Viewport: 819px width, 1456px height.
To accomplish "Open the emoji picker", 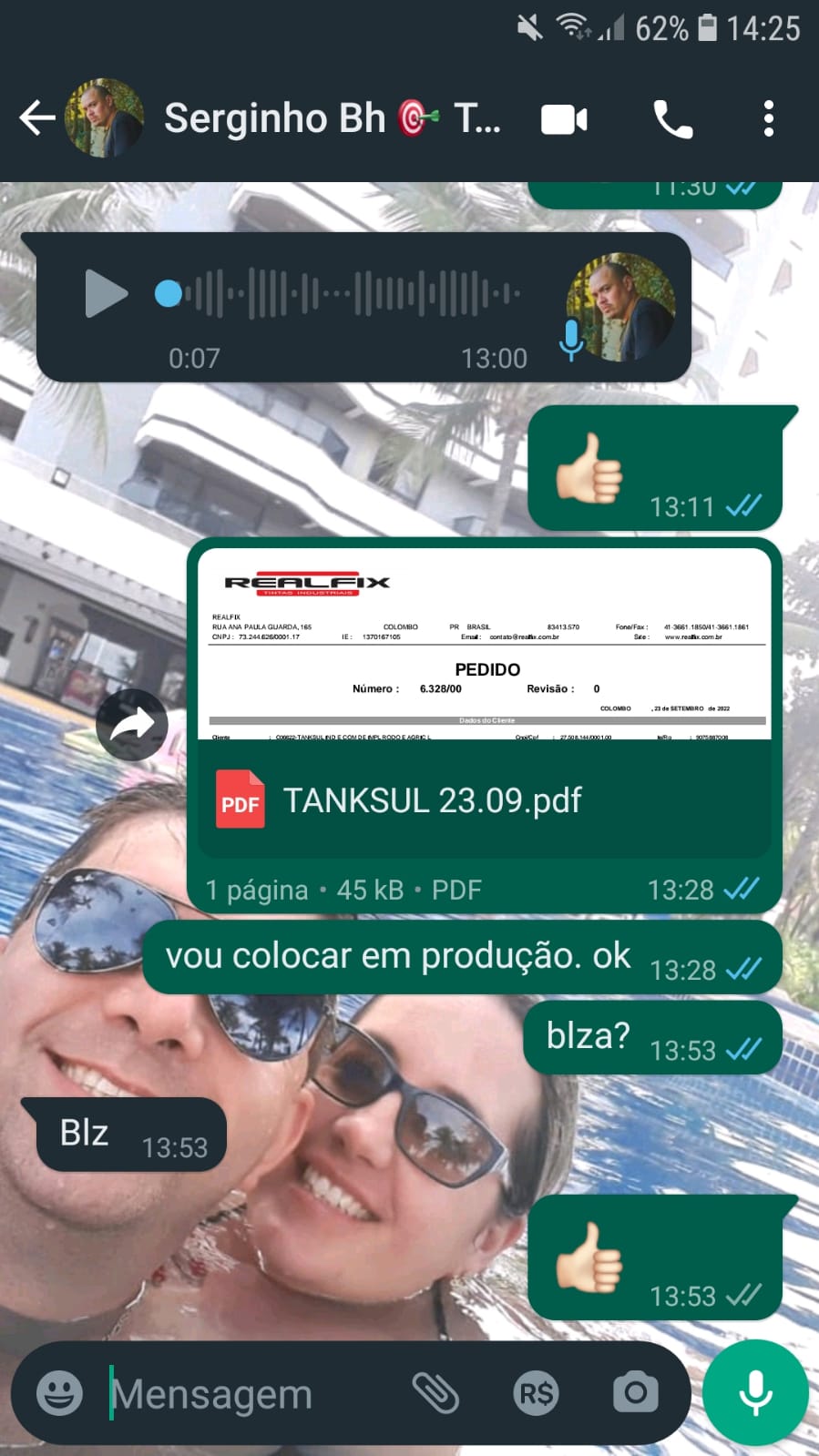I will click(x=59, y=1392).
